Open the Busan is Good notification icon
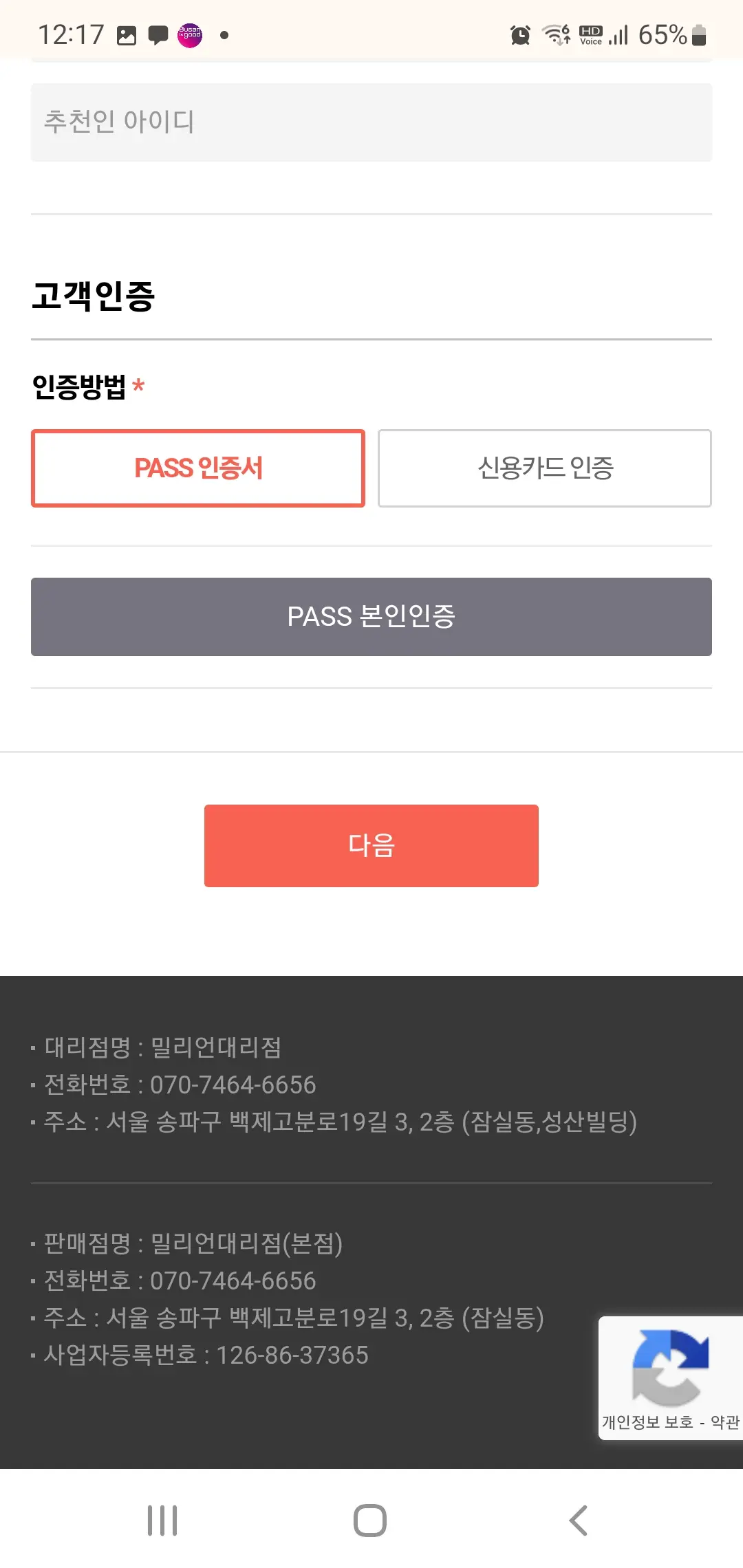The width and height of the screenshot is (743, 1568). click(191, 35)
